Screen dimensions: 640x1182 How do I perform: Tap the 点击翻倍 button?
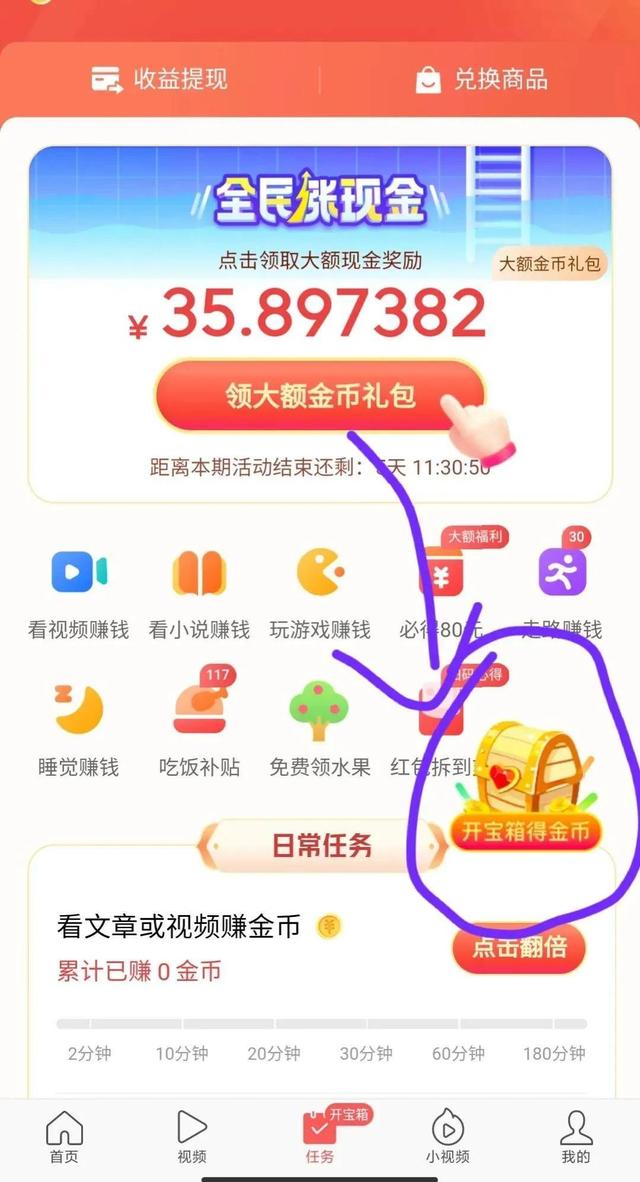pos(518,947)
